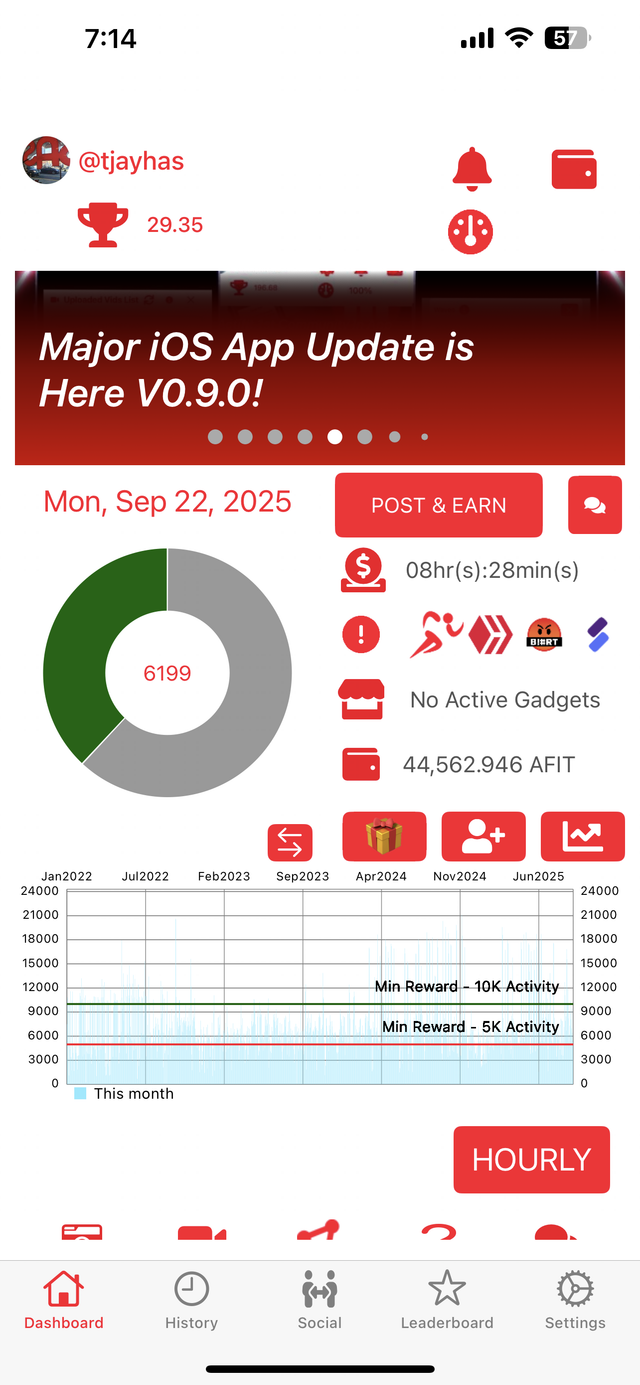Open the gadgets shop icon
The width and height of the screenshot is (640, 1385).
tap(361, 699)
